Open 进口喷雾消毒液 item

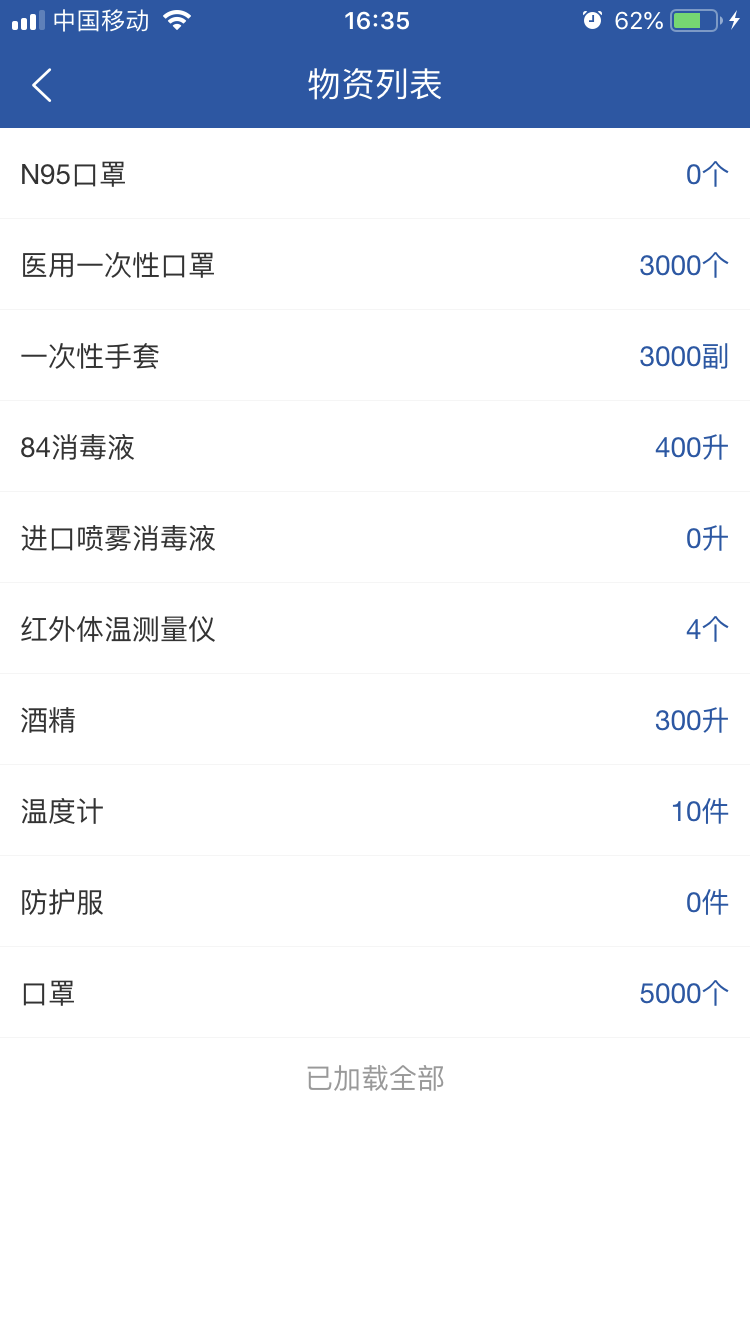pyautogui.click(x=374, y=538)
